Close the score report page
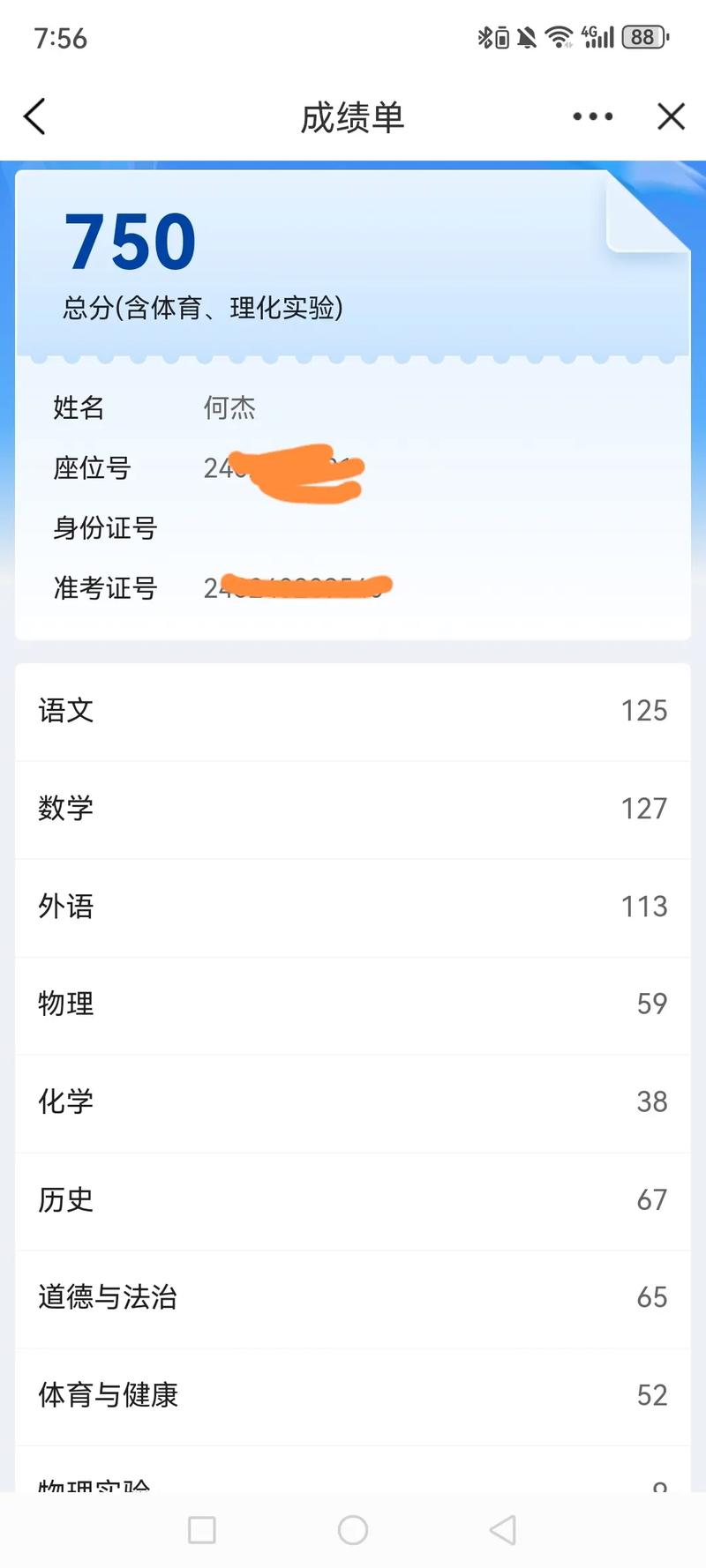 [671, 116]
